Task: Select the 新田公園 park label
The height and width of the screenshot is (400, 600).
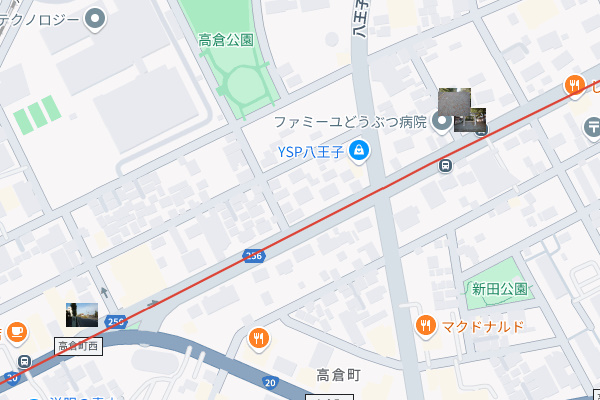Action: (499, 289)
